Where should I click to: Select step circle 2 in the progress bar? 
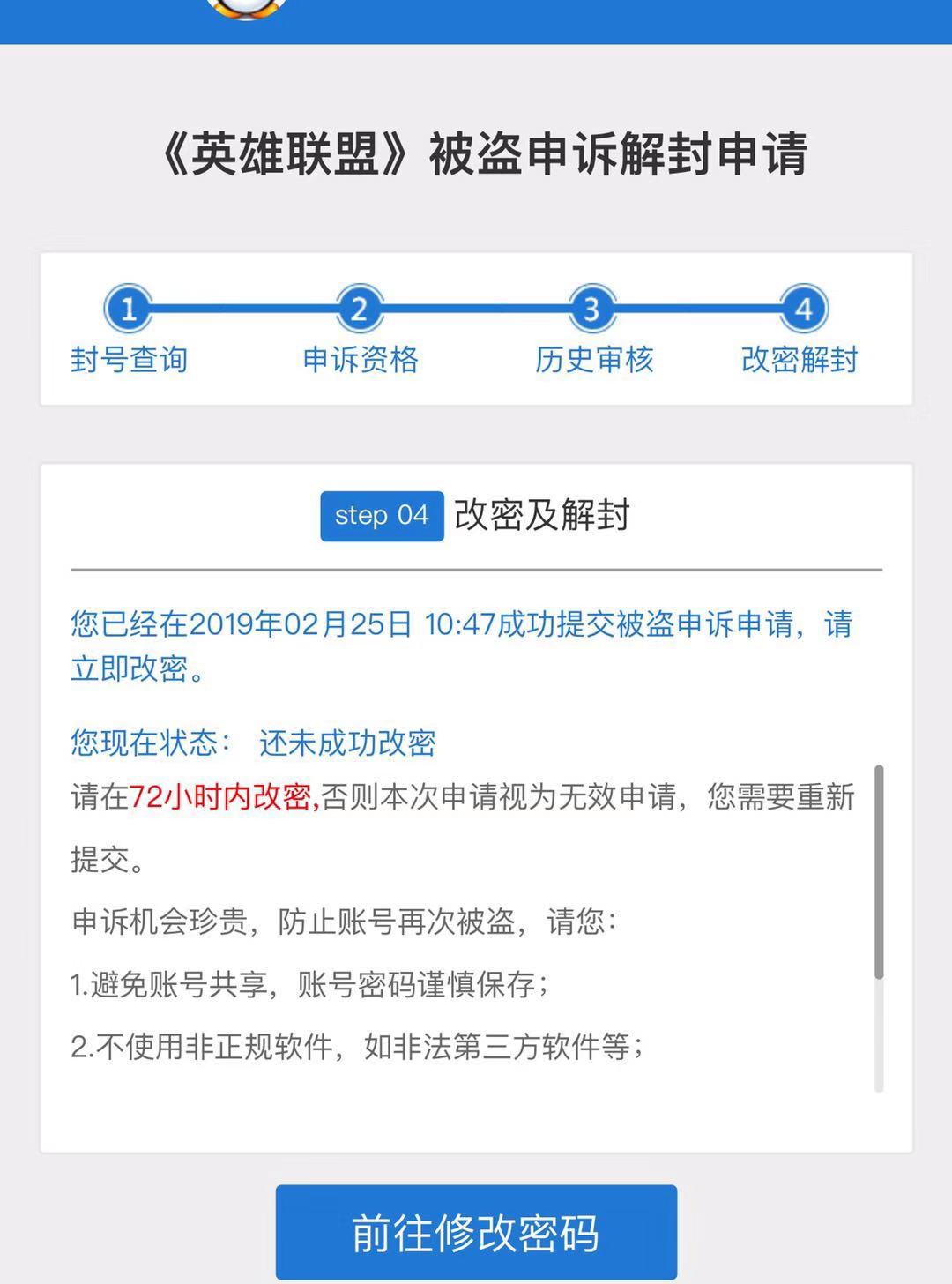[x=361, y=310]
